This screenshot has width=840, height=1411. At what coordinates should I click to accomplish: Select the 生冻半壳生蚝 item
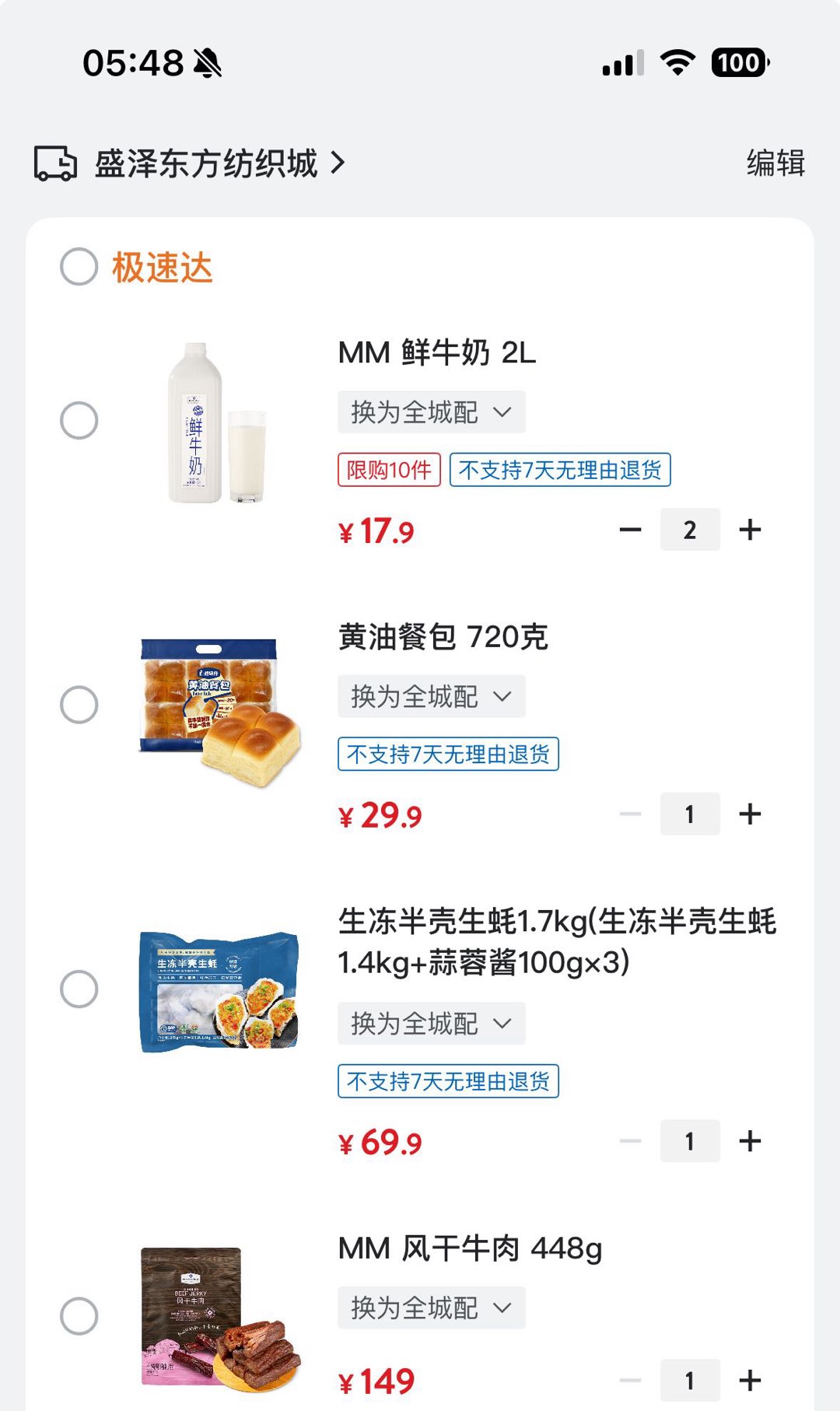pyautogui.click(x=79, y=989)
